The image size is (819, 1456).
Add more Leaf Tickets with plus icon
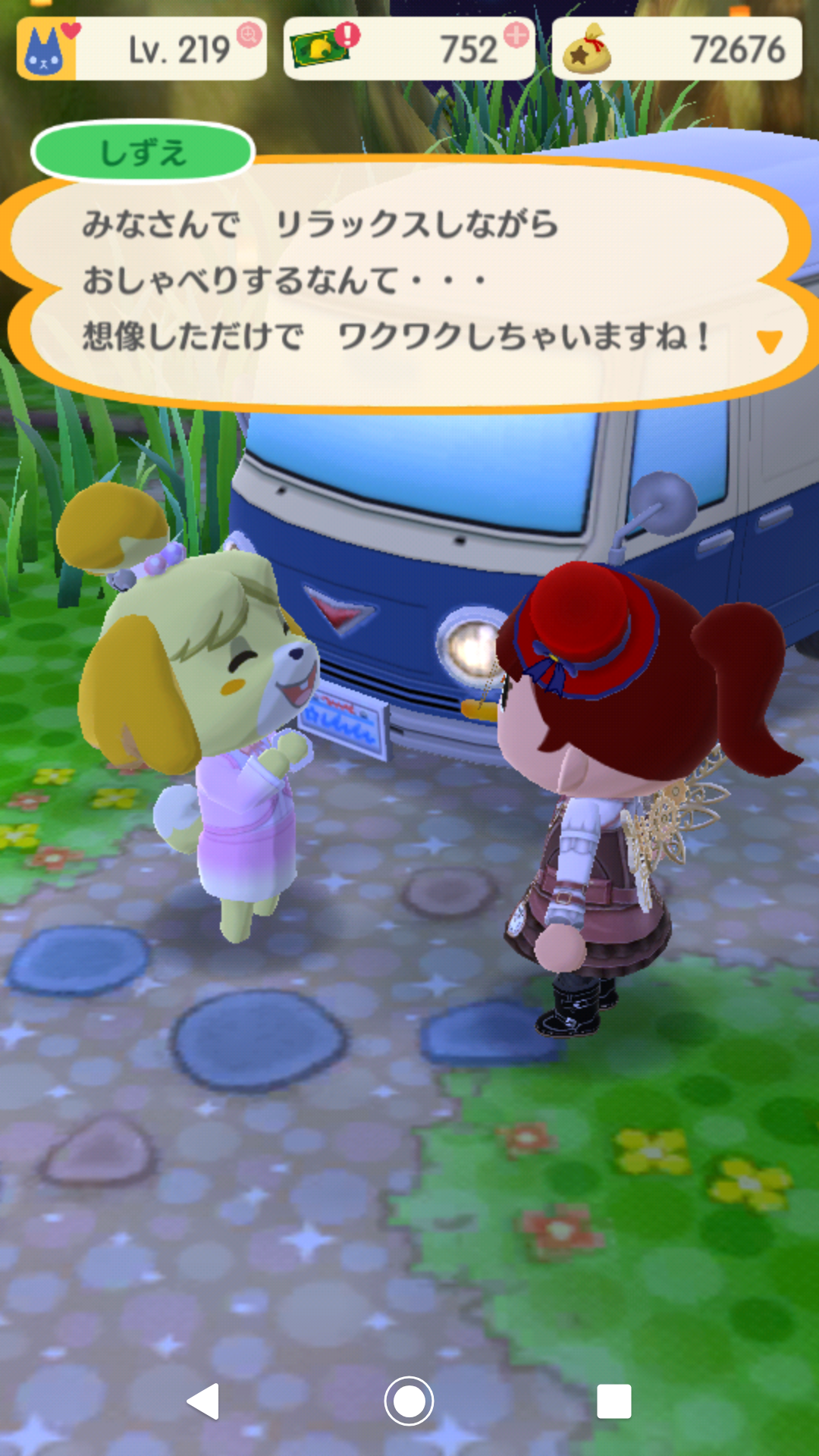pos(516,35)
